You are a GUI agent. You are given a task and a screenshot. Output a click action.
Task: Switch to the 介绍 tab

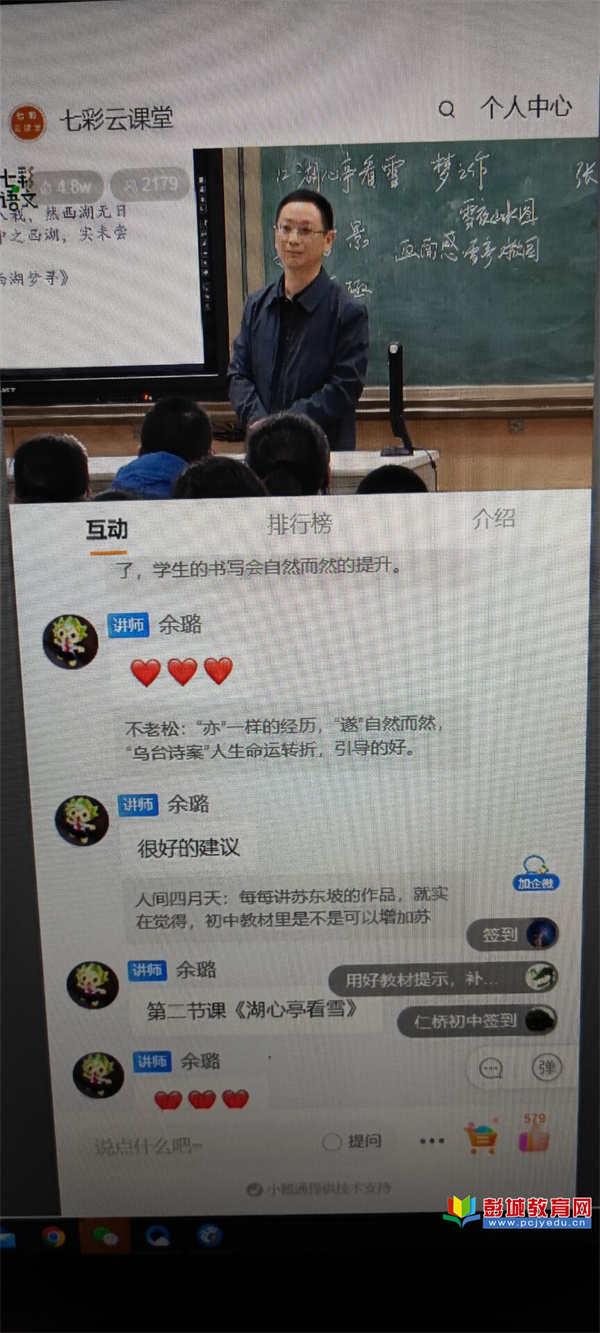tap(493, 518)
